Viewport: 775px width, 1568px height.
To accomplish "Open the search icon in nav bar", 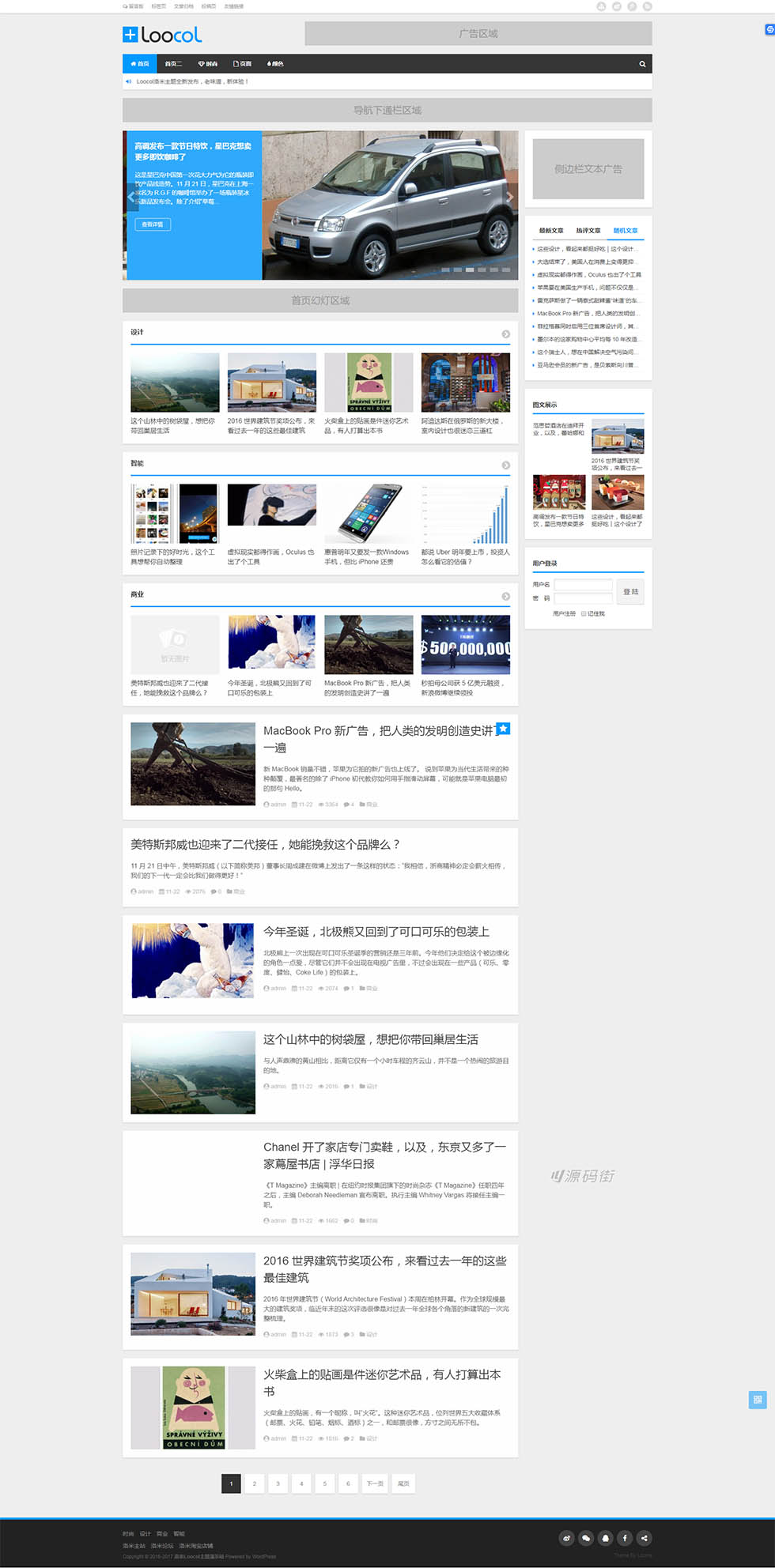I will pyautogui.click(x=642, y=64).
